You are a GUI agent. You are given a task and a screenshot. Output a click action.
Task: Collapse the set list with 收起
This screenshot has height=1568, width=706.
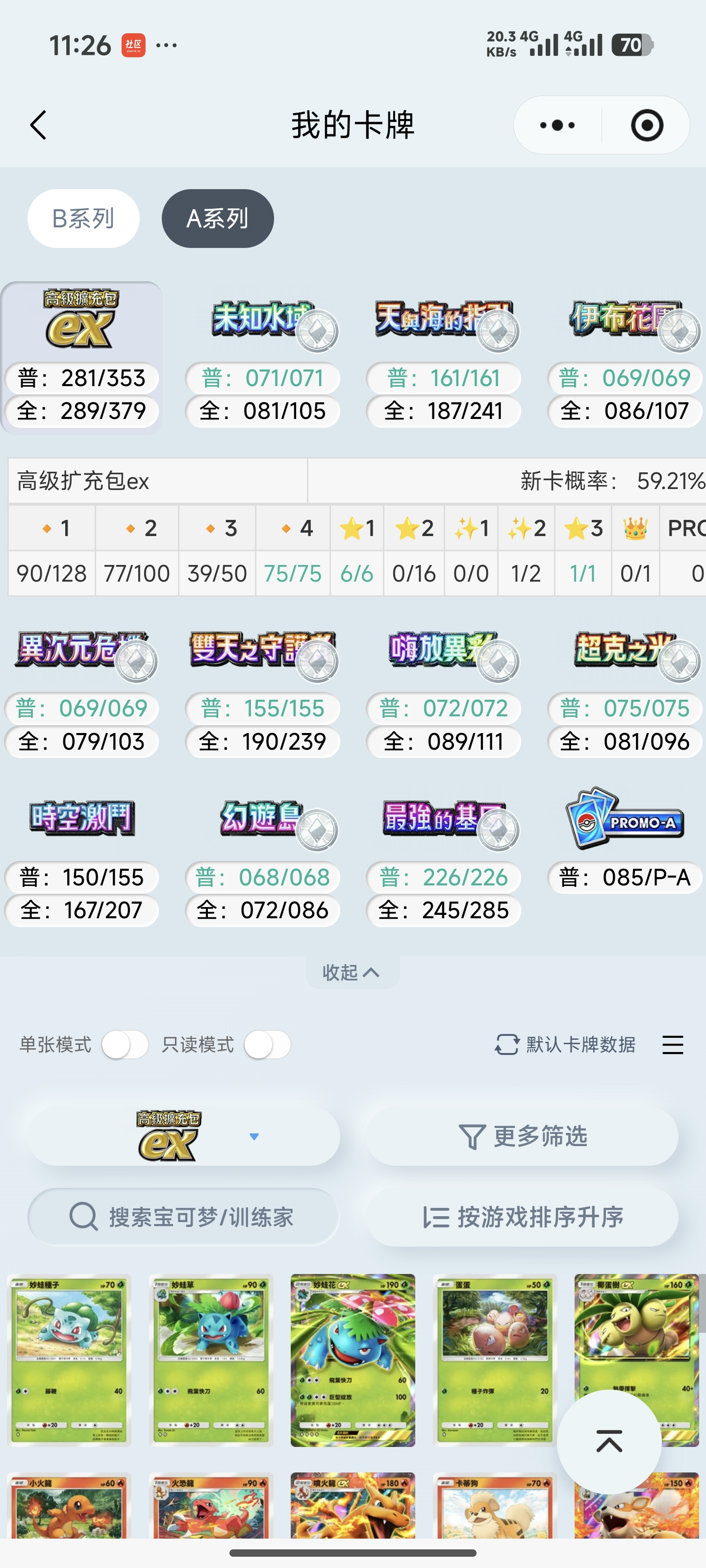[352, 973]
